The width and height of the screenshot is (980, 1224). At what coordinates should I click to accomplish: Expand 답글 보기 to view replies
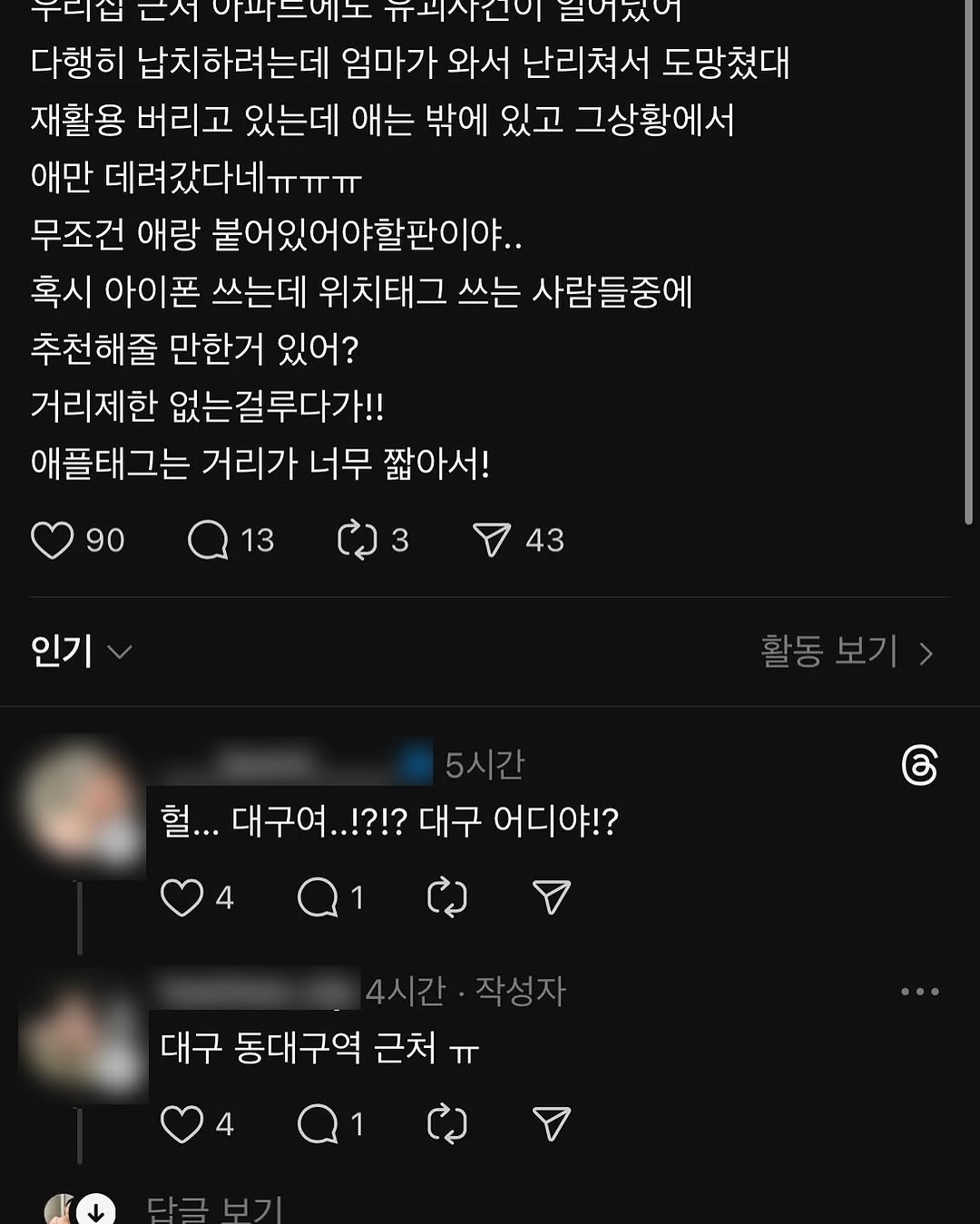[x=214, y=1209]
